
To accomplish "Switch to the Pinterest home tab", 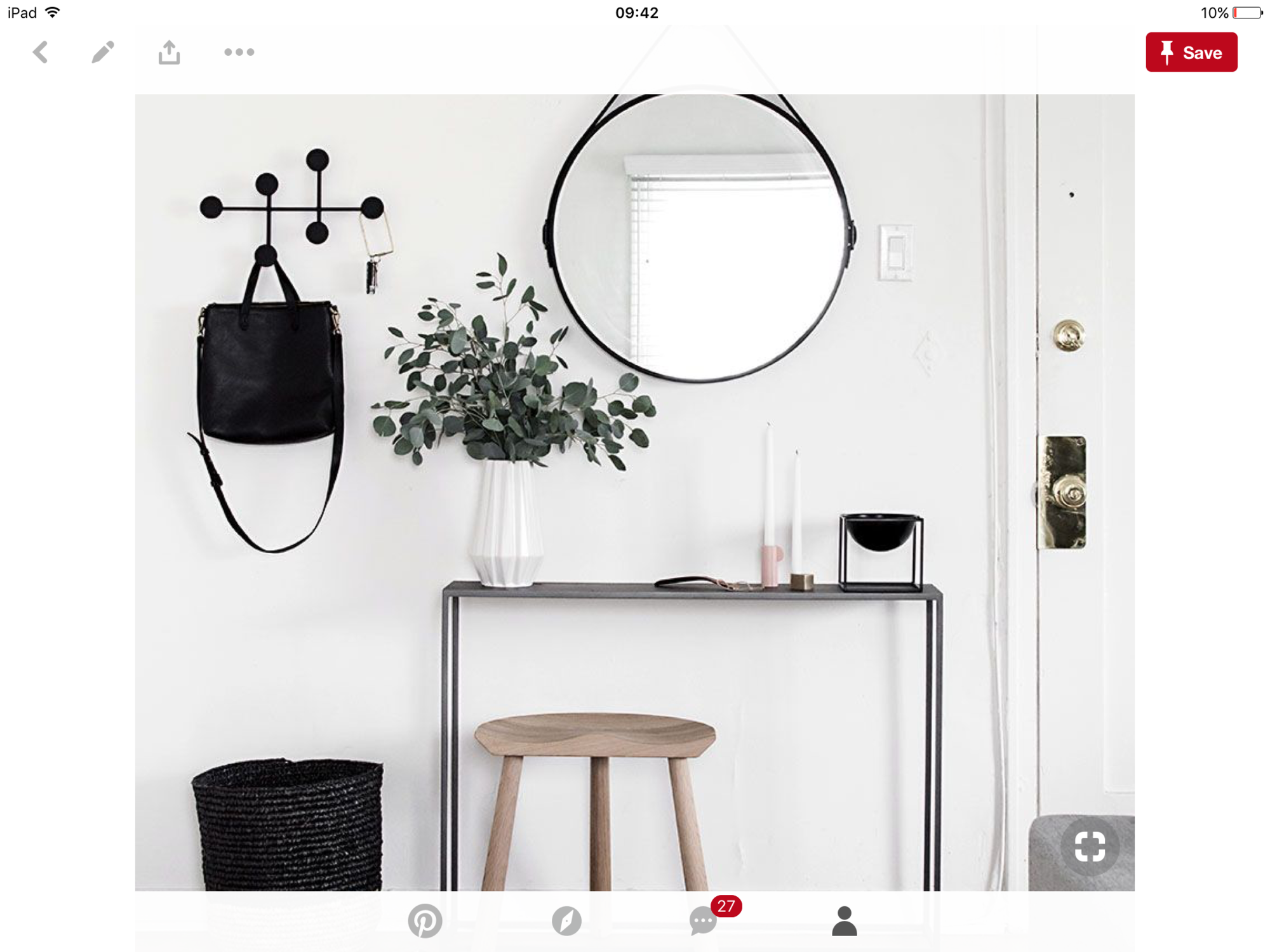I will click(425, 920).
